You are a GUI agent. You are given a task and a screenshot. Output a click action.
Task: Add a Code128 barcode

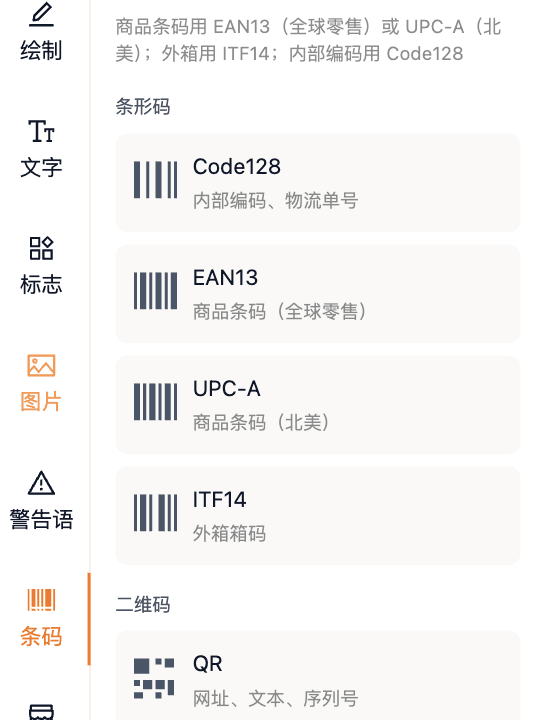[x=318, y=183]
